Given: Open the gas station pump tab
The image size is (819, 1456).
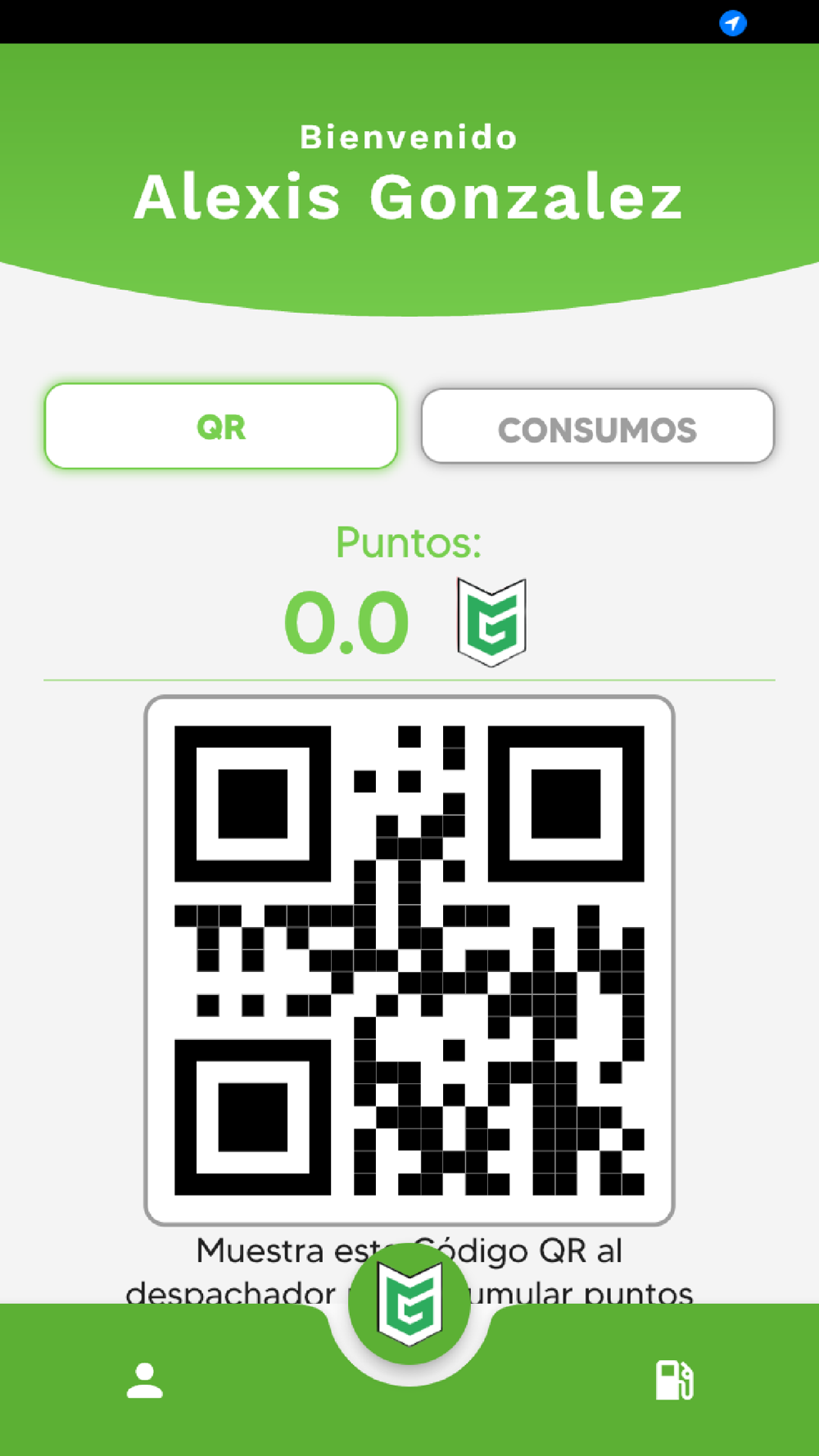Looking at the screenshot, I should click(674, 1381).
